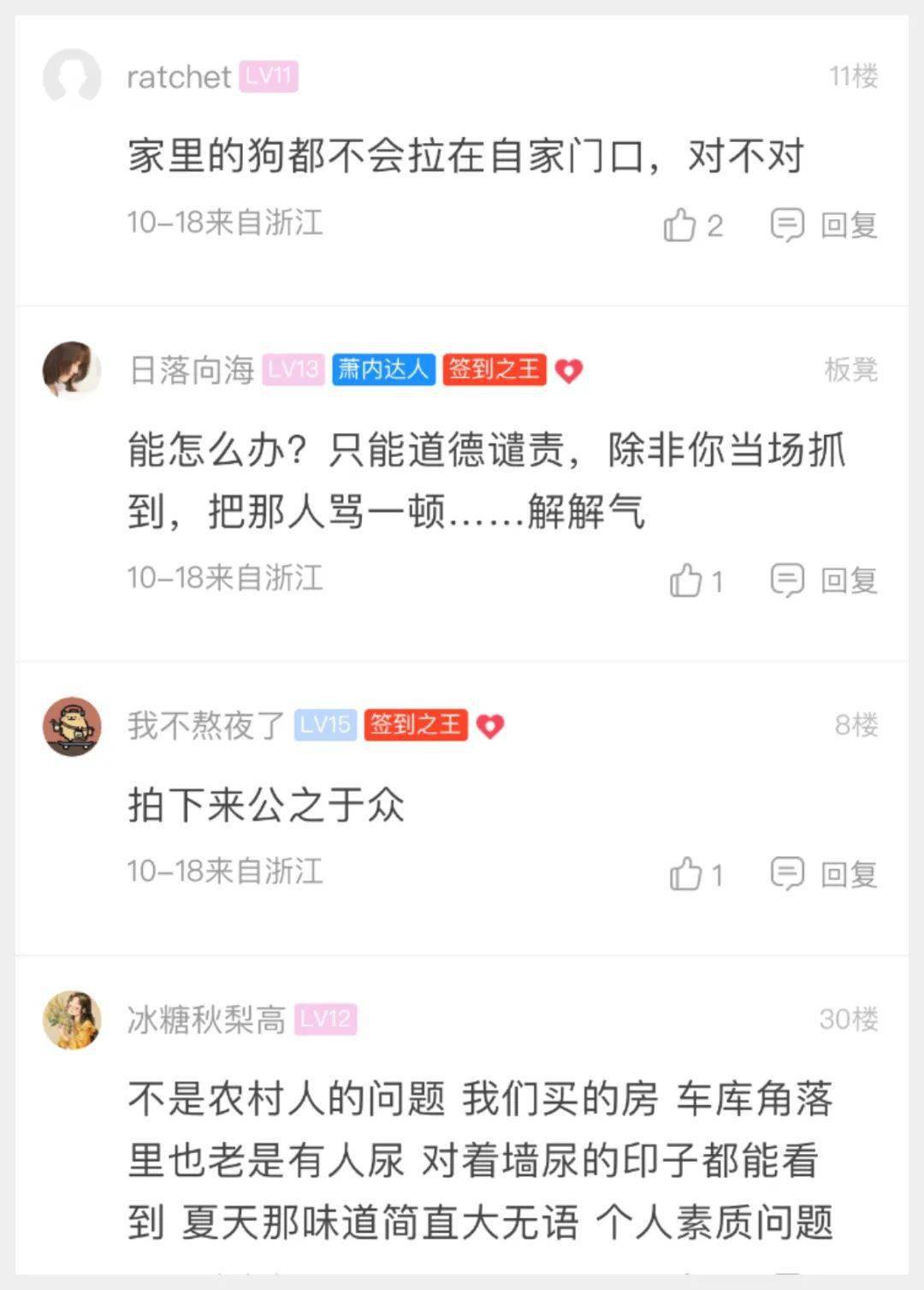
Task: Open 我不熬夜了's profile avatar
Action: click(72, 726)
